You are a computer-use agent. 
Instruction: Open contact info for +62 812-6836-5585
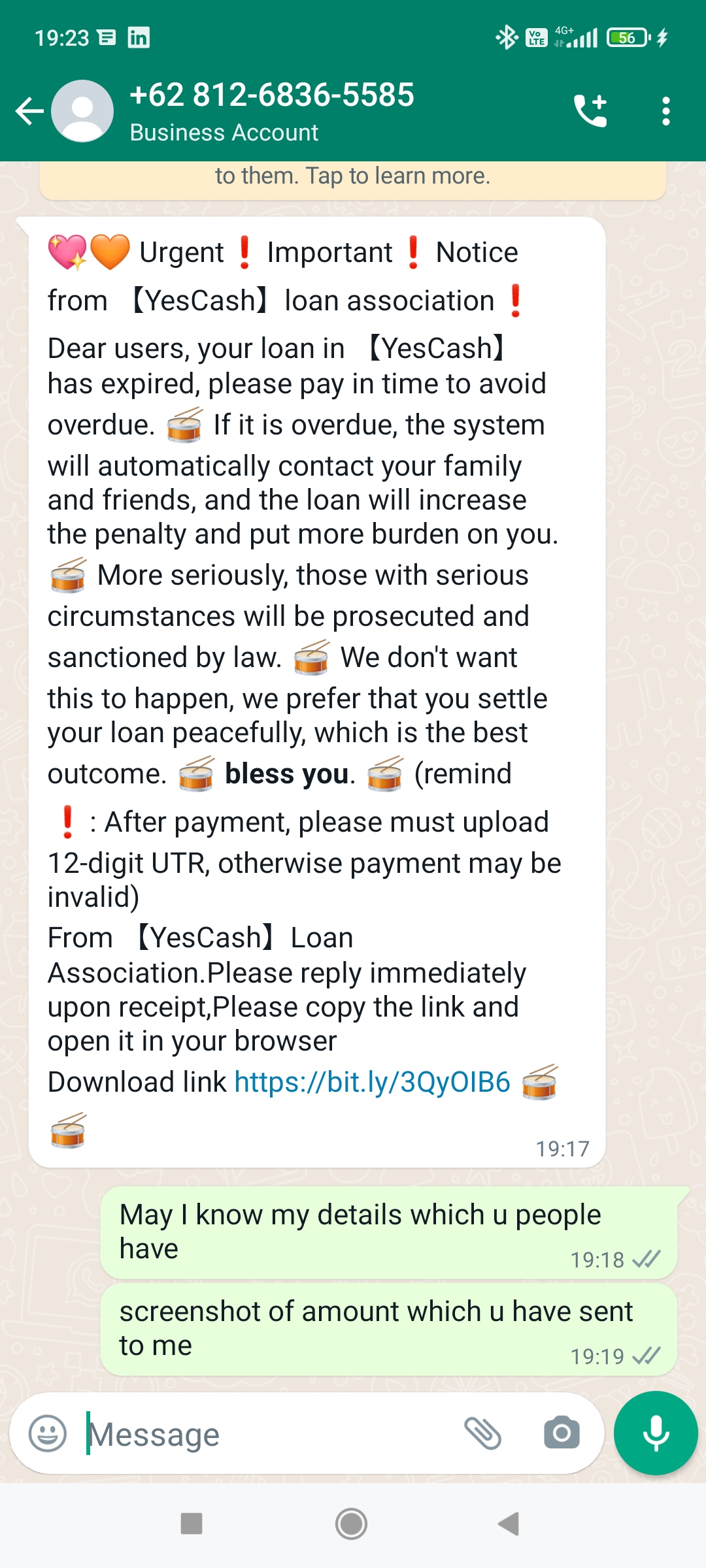click(271, 110)
